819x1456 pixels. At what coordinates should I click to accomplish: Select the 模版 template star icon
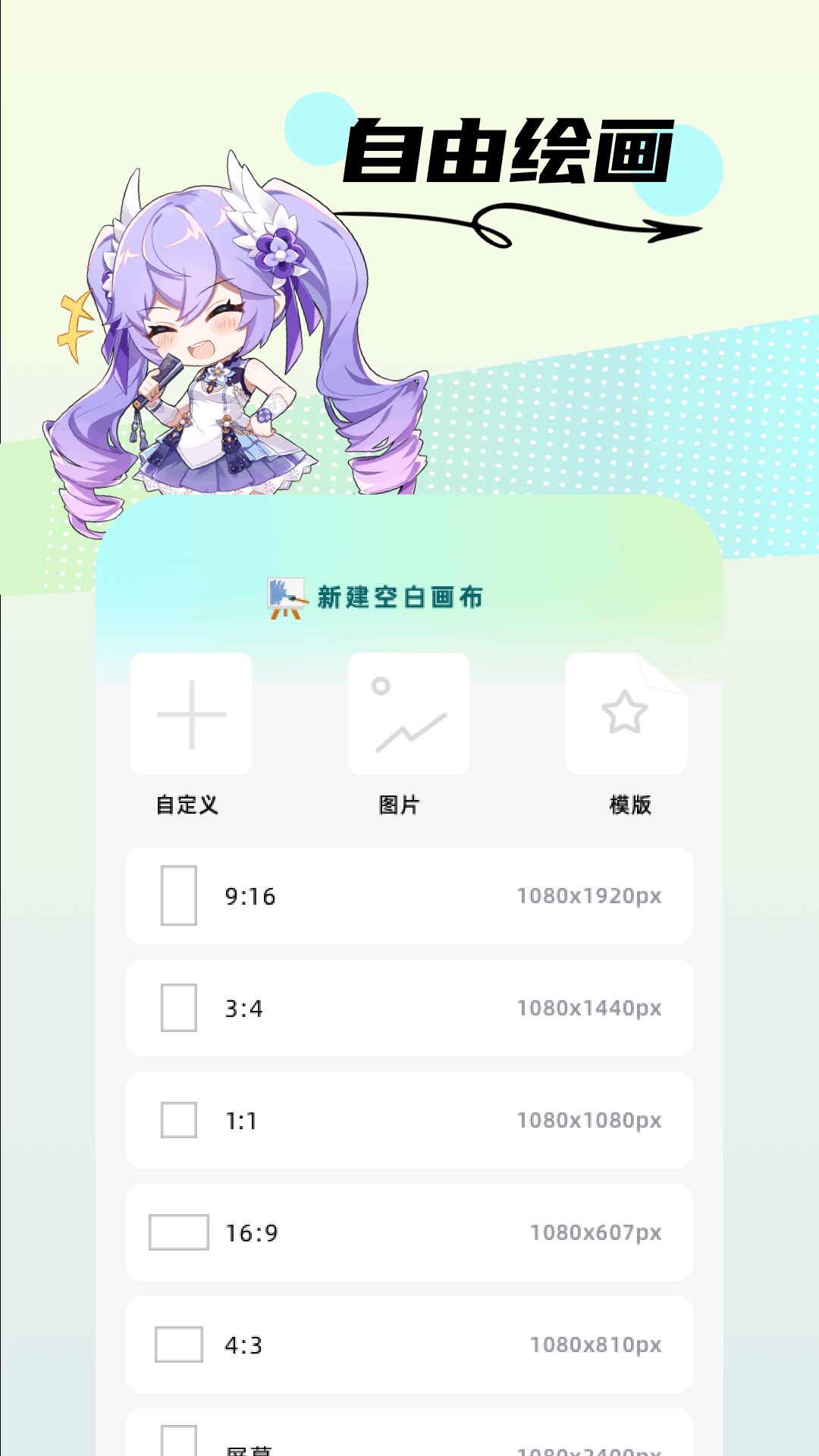tap(624, 713)
